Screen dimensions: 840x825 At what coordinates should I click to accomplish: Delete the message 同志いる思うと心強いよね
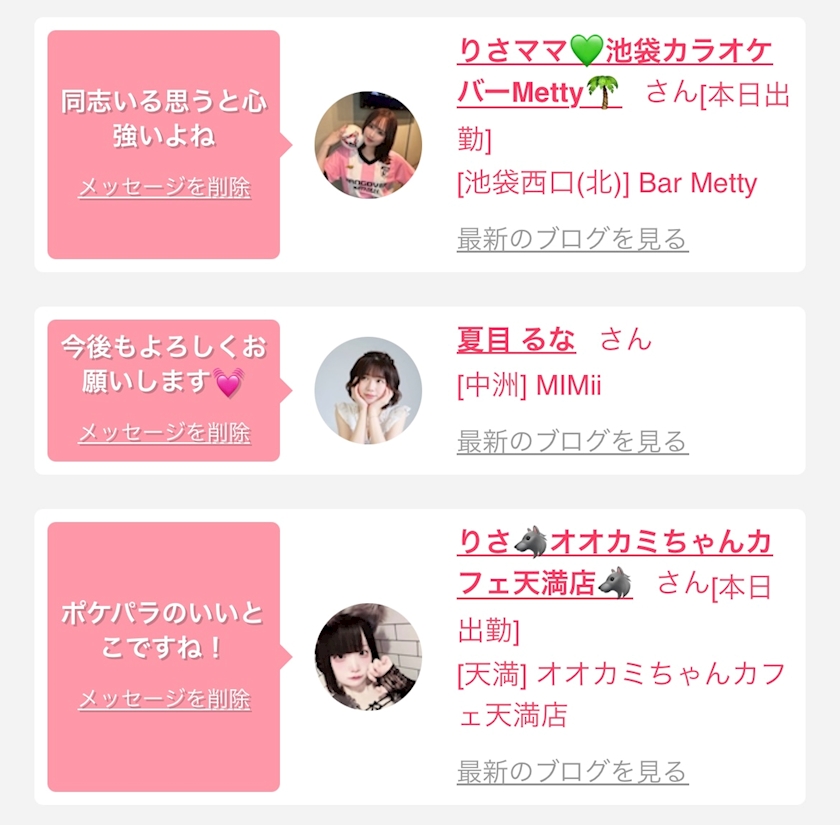tap(164, 188)
